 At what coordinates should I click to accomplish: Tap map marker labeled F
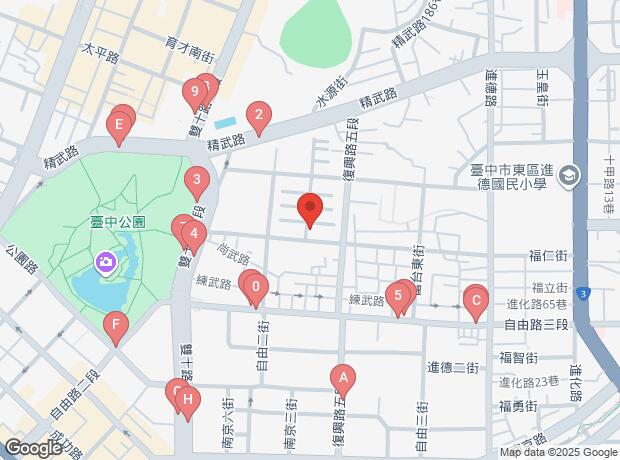(x=116, y=325)
